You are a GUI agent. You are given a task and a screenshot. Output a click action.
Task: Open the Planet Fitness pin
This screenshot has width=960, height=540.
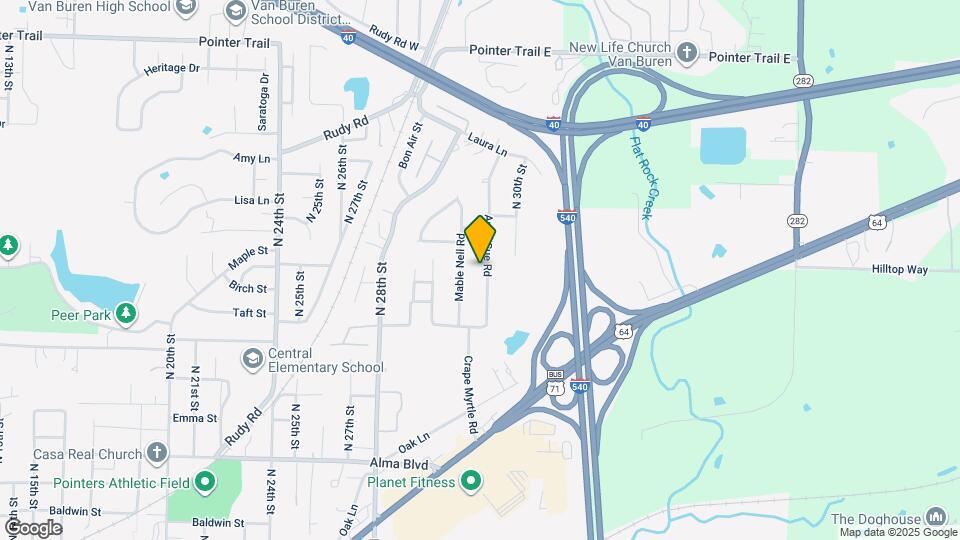[x=471, y=482]
